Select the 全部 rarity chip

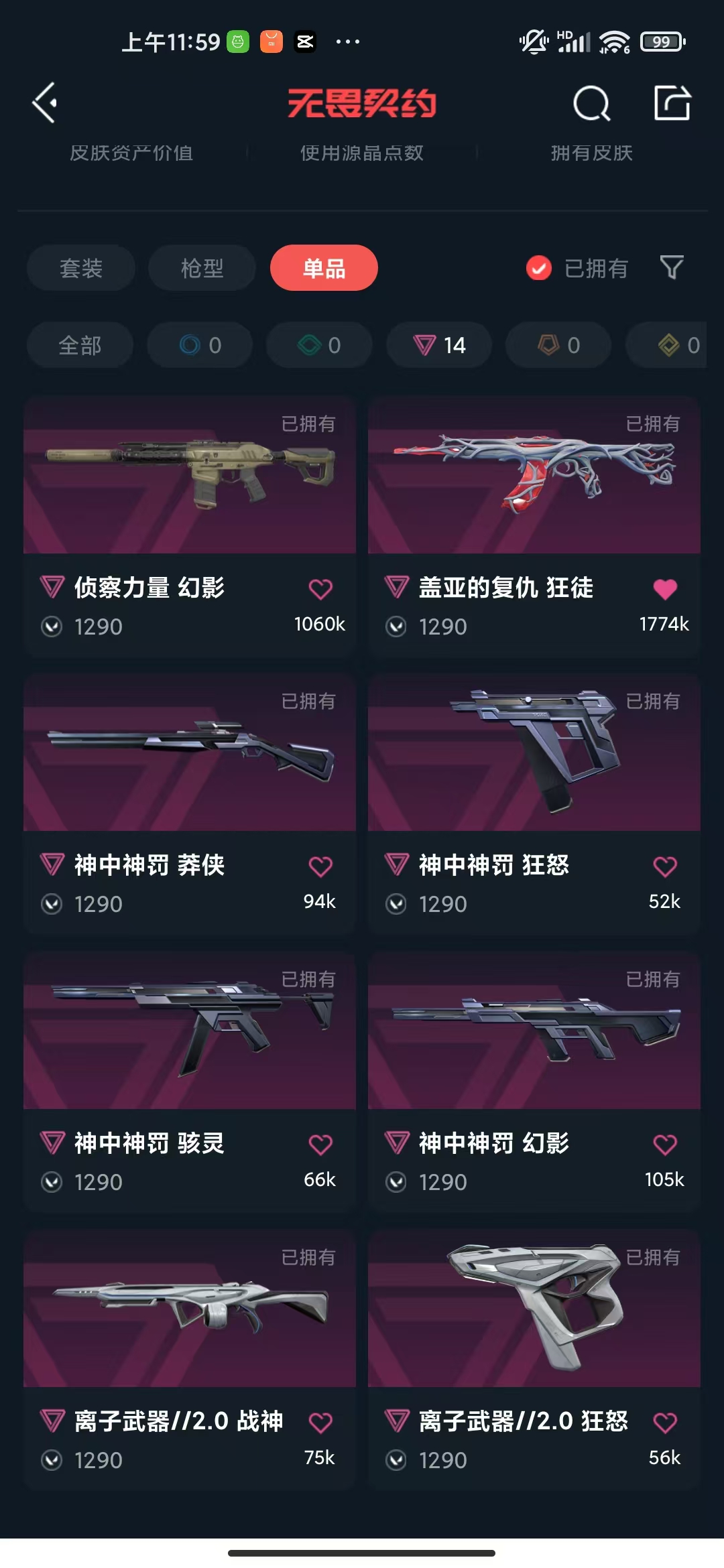click(x=80, y=345)
